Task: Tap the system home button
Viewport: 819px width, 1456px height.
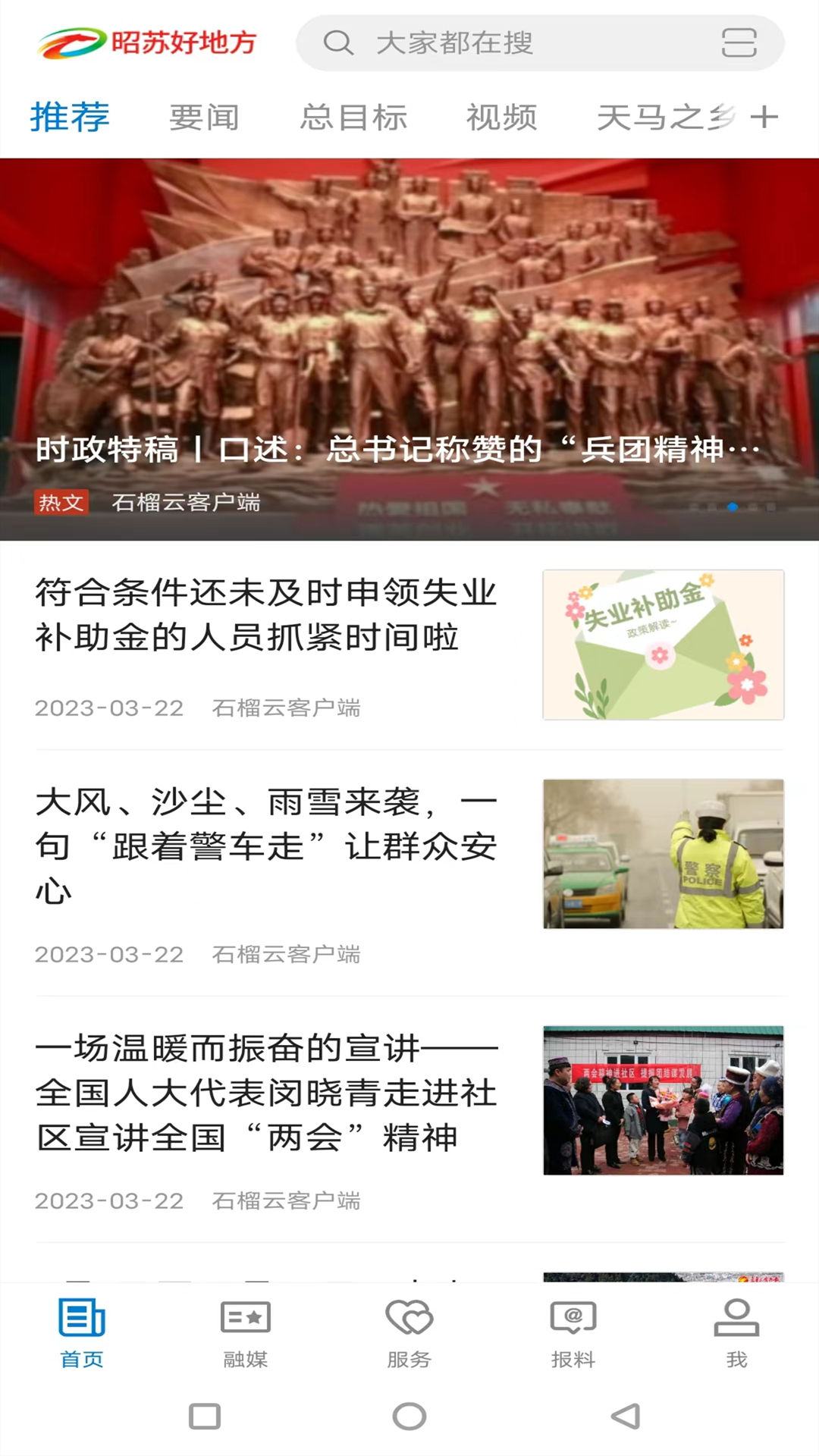Action: pyautogui.click(x=409, y=1416)
